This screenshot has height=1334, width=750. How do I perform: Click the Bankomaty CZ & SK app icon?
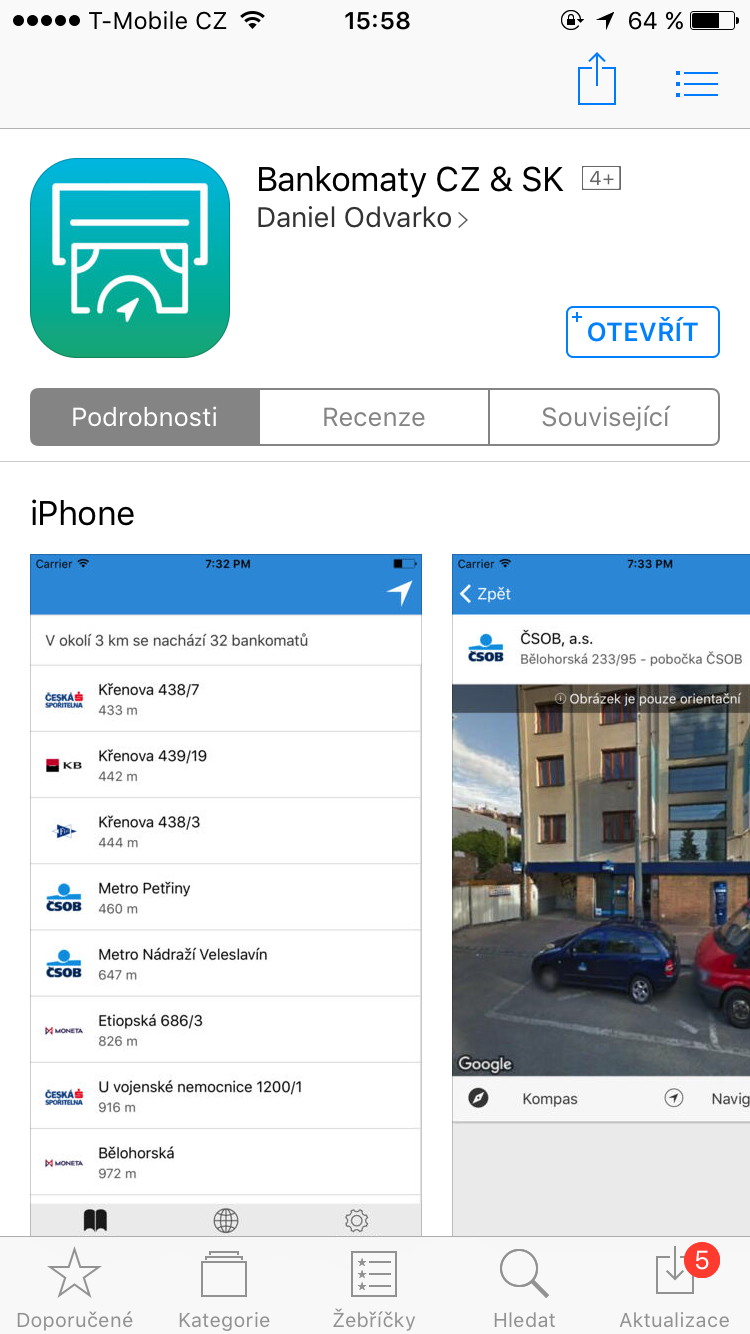point(129,257)
